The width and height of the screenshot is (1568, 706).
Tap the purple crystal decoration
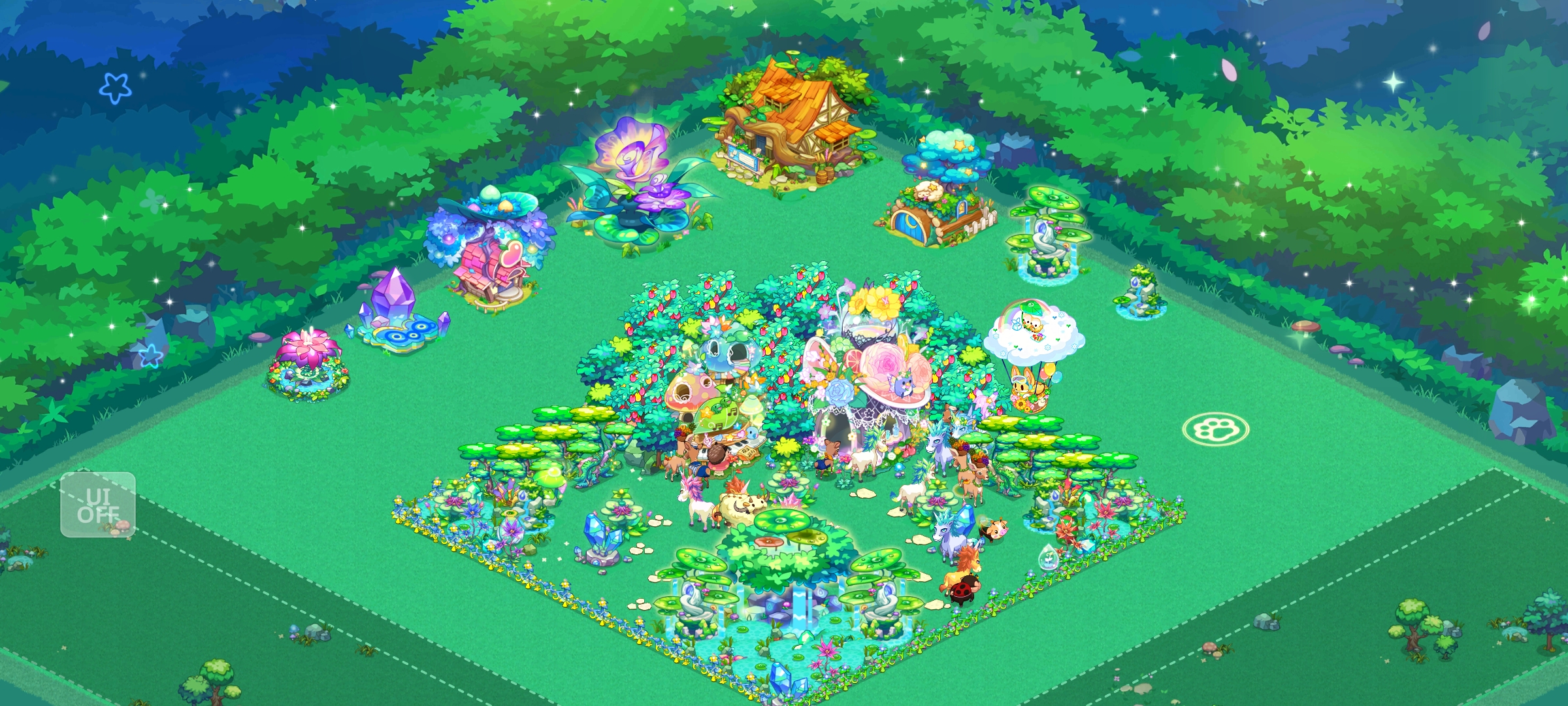[x=400, y=312]
